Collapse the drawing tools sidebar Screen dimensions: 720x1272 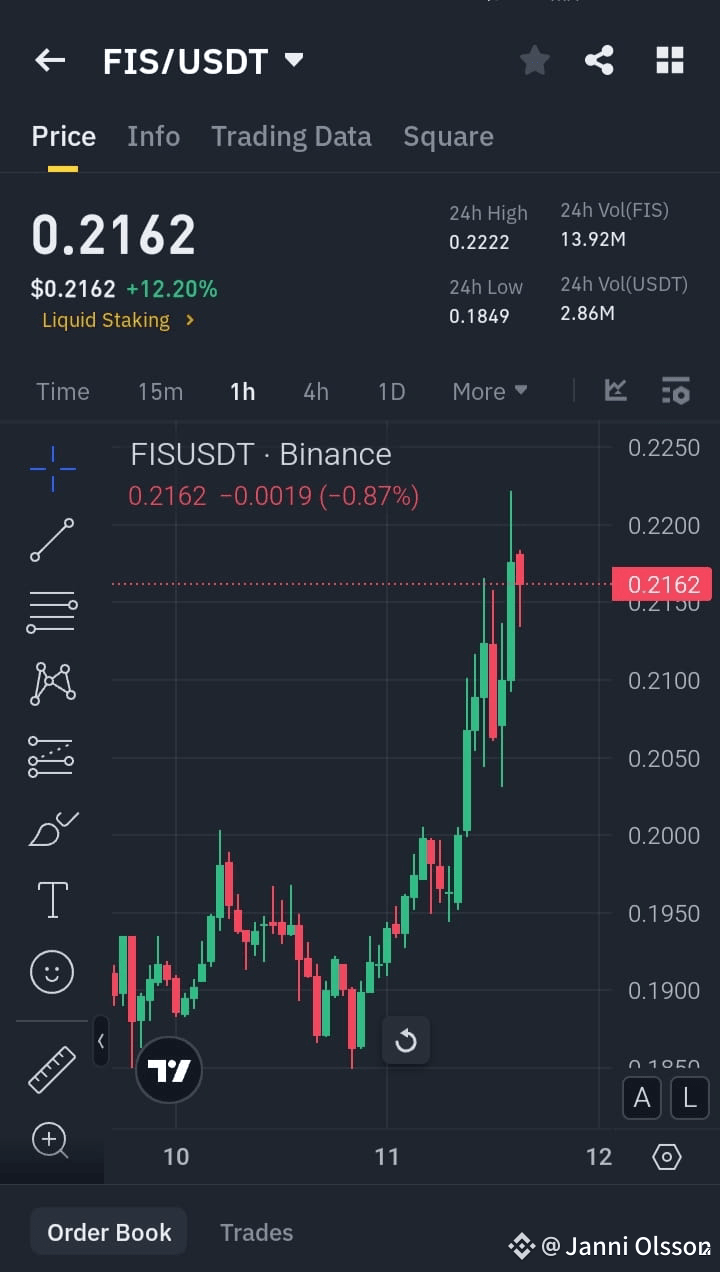(x=101, y=1041)
